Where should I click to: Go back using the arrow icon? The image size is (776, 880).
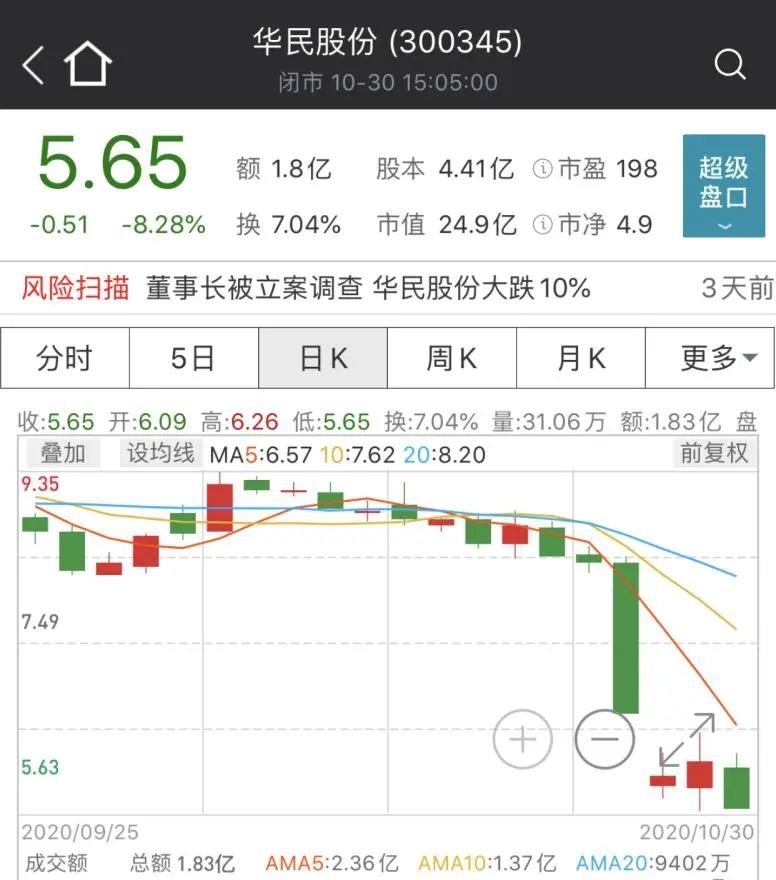click(34, 66)
